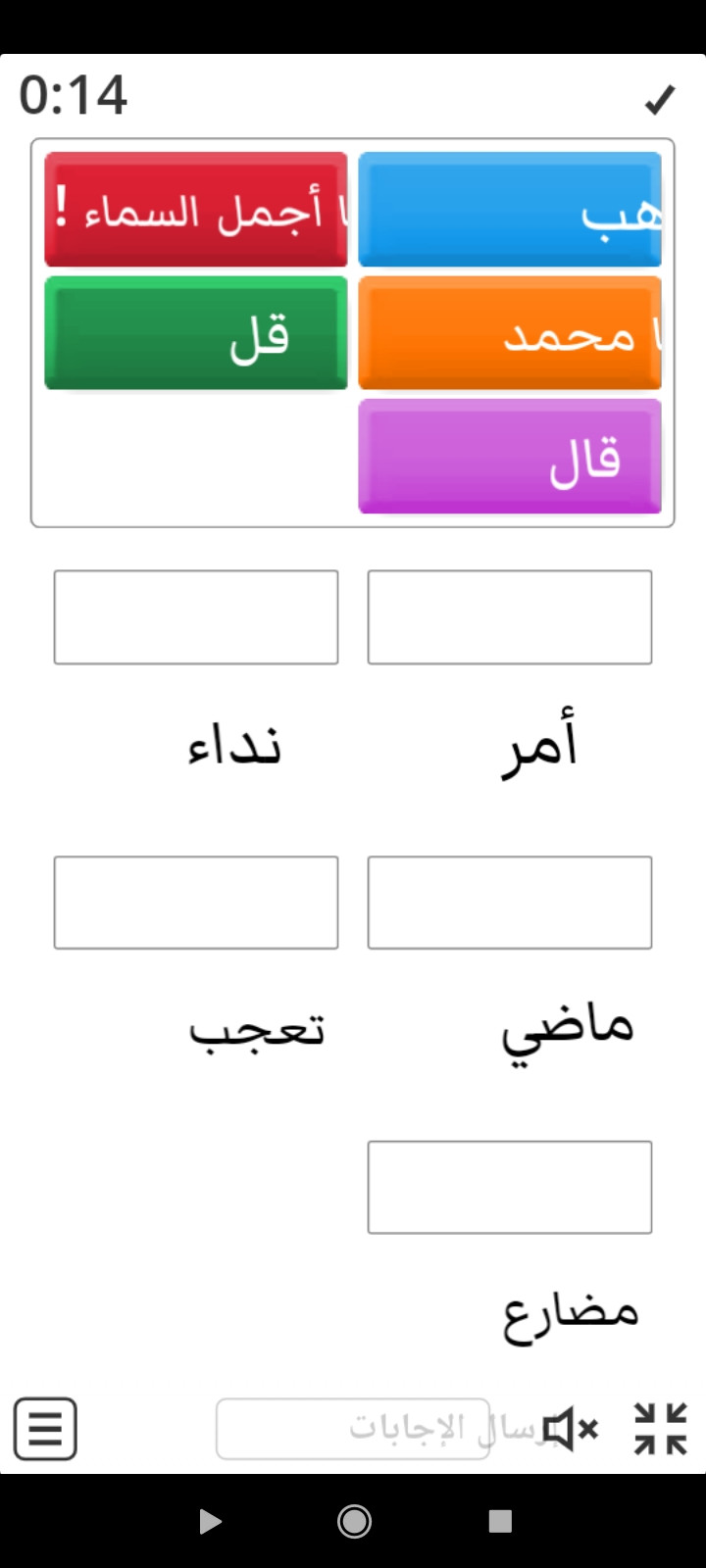Open the hamburger menu at the bottom
The height and width of the screenshot is (1568, 706).
tap(45, 1429)
